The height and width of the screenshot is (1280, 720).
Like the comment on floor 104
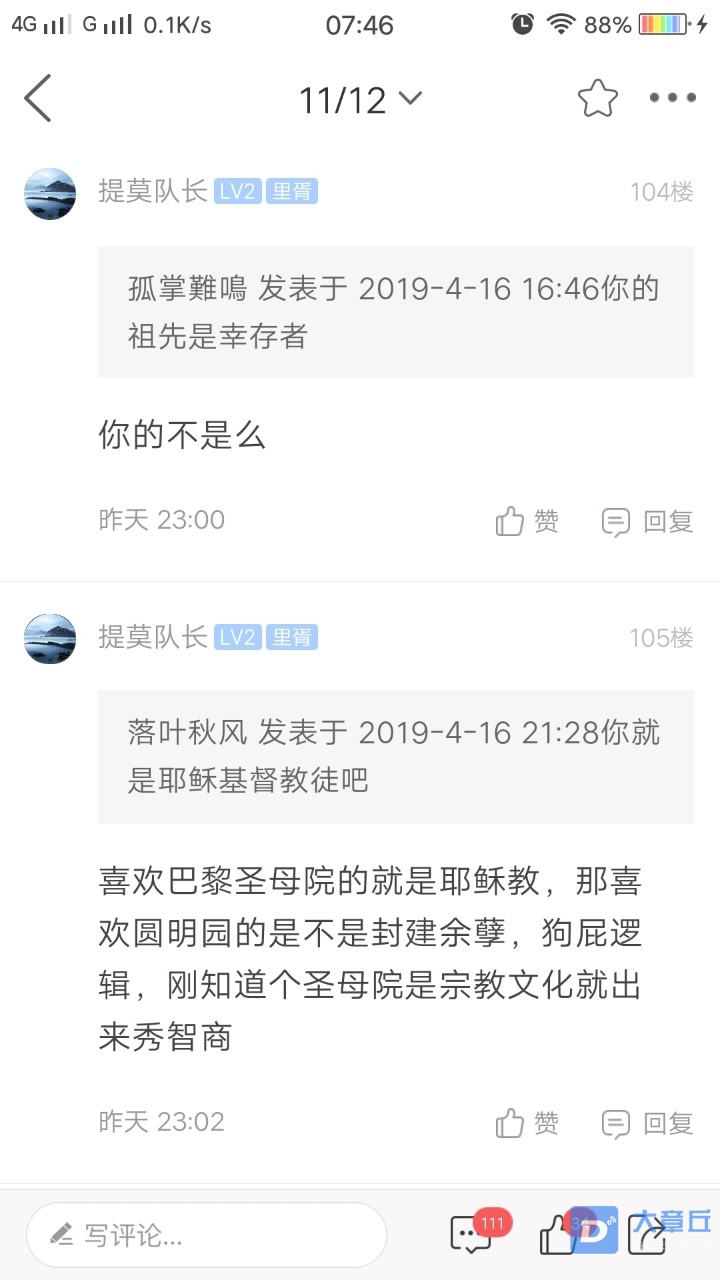click(x=527, y=521)
